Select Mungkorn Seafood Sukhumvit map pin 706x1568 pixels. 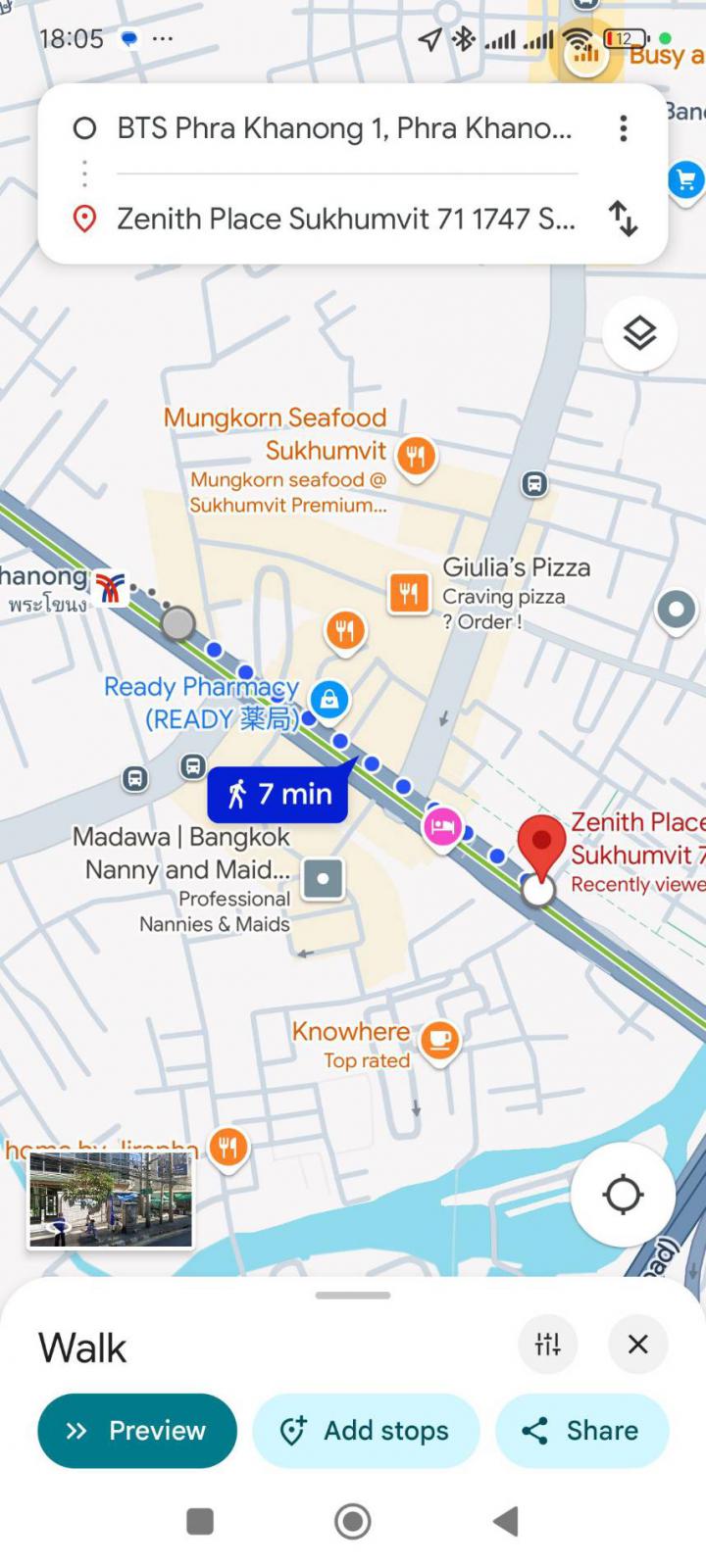pyautogui.click(x=416, y=456)
